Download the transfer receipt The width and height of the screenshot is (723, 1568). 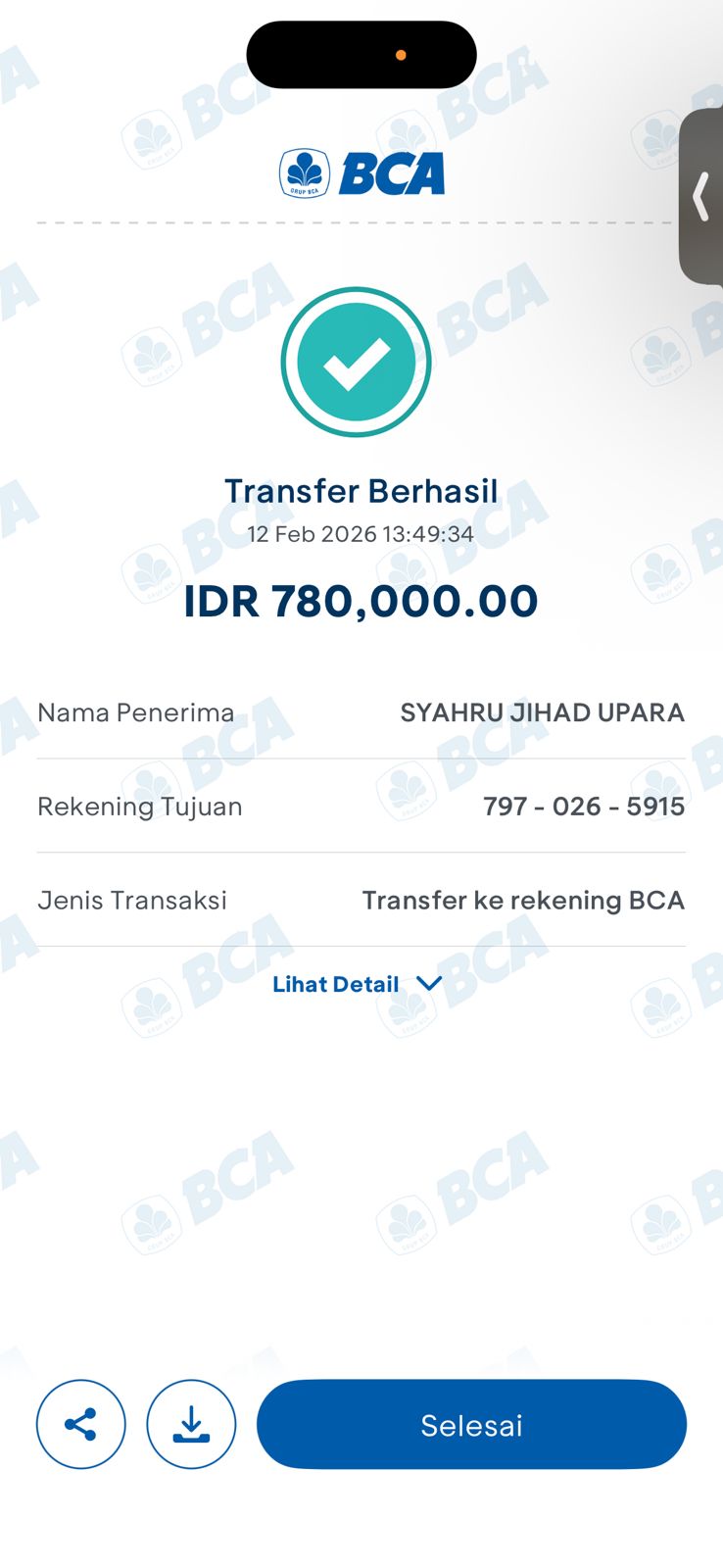[x=191, y=1424]
